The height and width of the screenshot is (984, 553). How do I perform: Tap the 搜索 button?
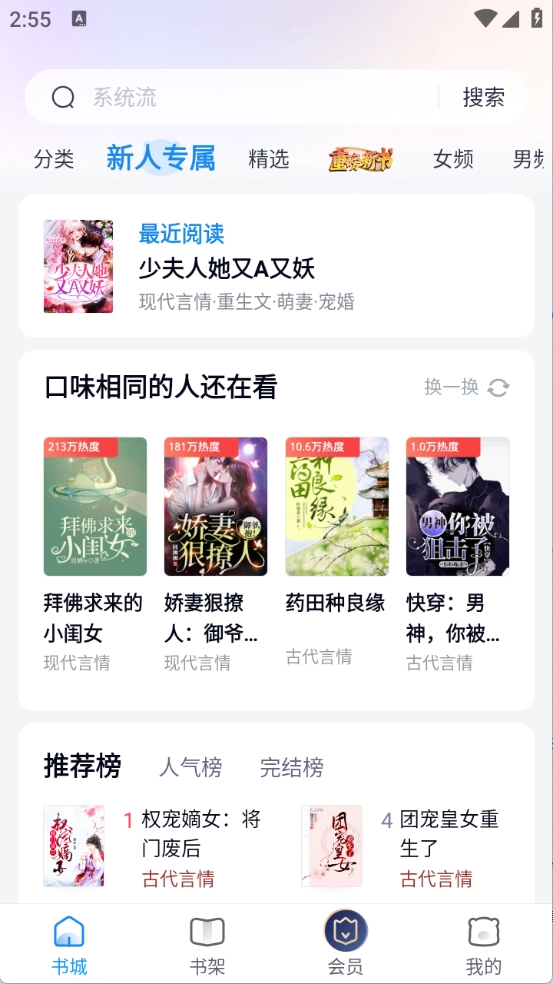[483, 97]
